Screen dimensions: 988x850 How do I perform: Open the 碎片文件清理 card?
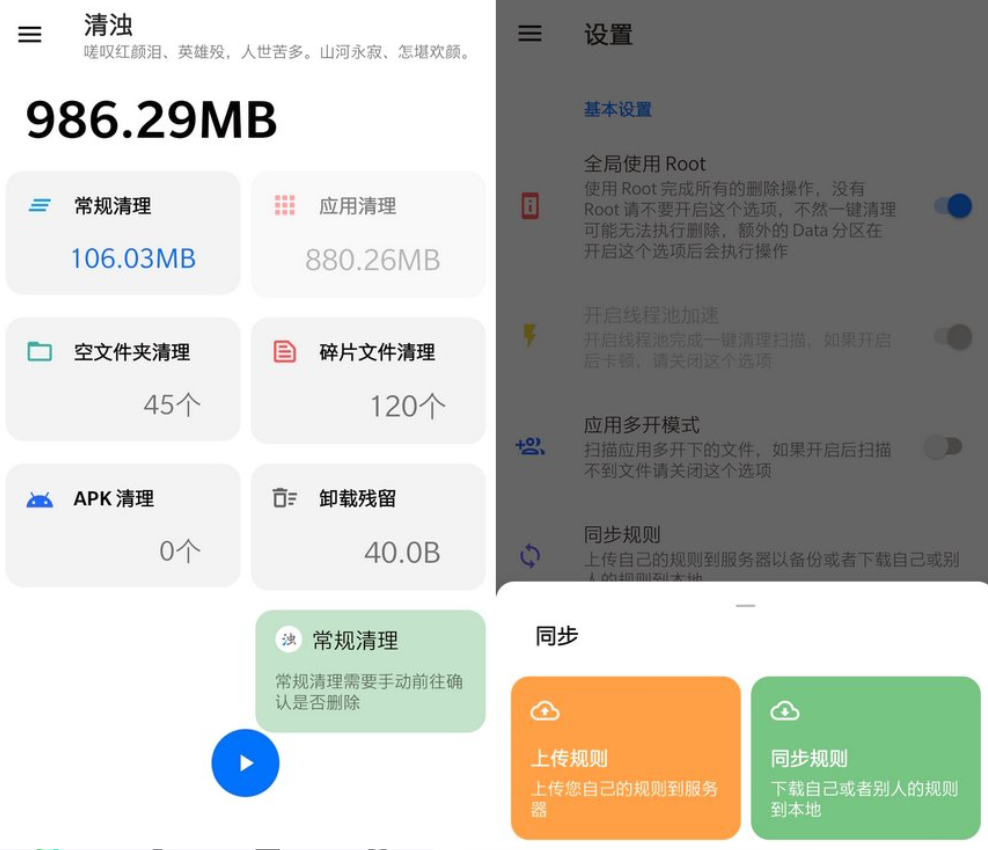(x=368, y=379)
